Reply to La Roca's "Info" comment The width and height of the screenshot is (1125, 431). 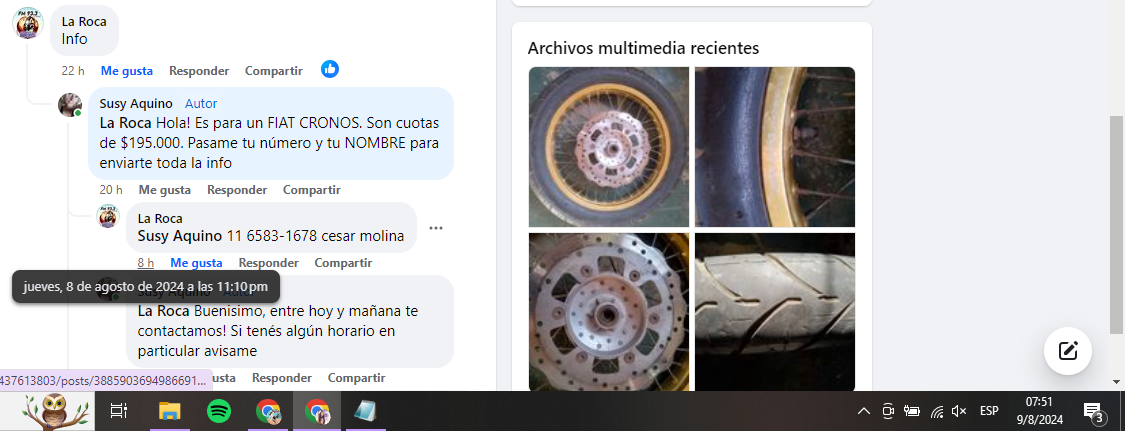pos(198,71)
